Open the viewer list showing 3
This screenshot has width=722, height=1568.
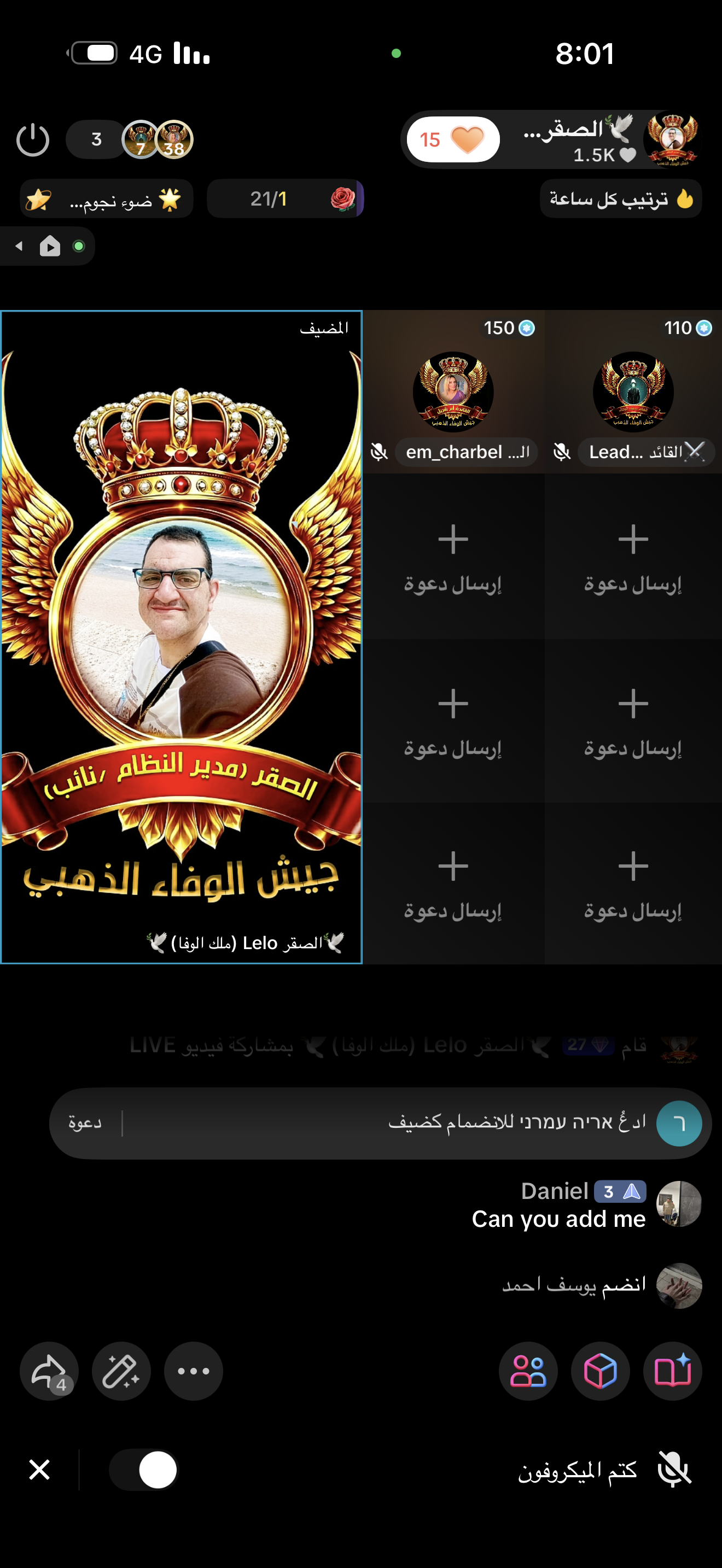pos(96,140)
